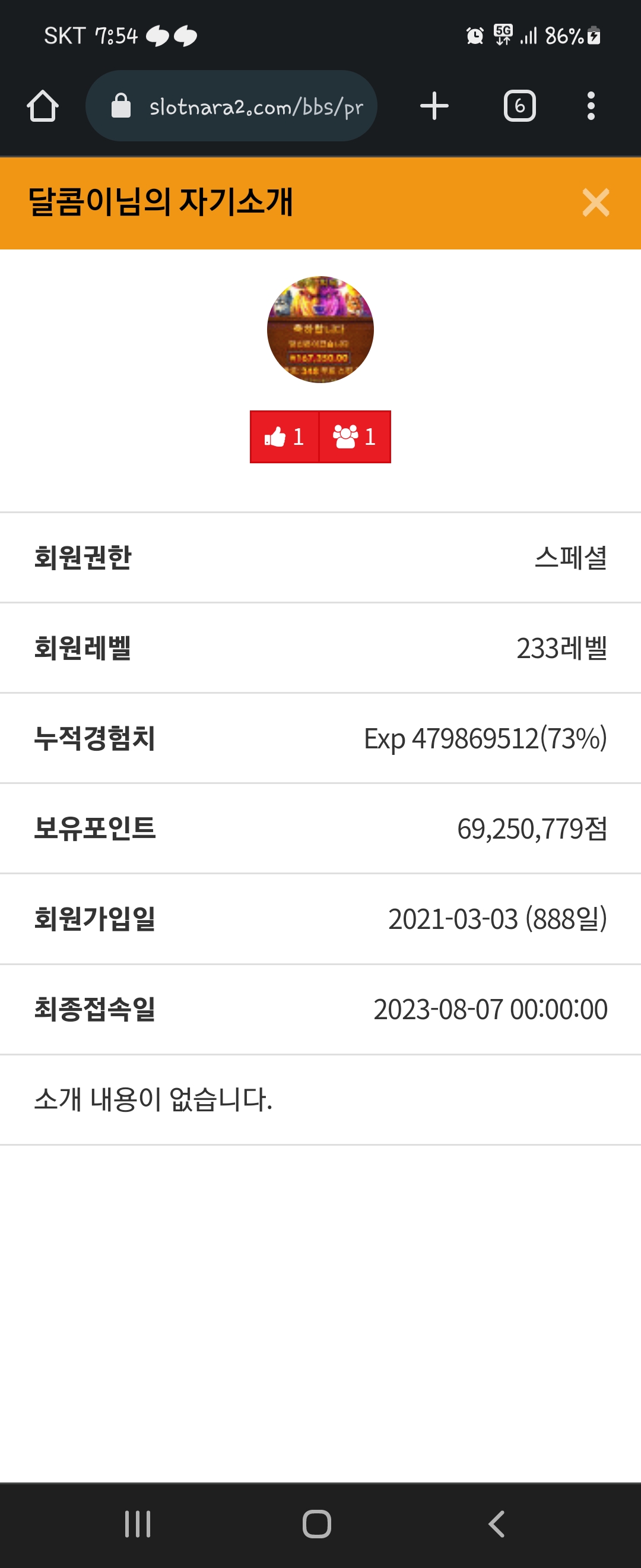
Task: Open a new browser tab
Action: coord(434,106)
